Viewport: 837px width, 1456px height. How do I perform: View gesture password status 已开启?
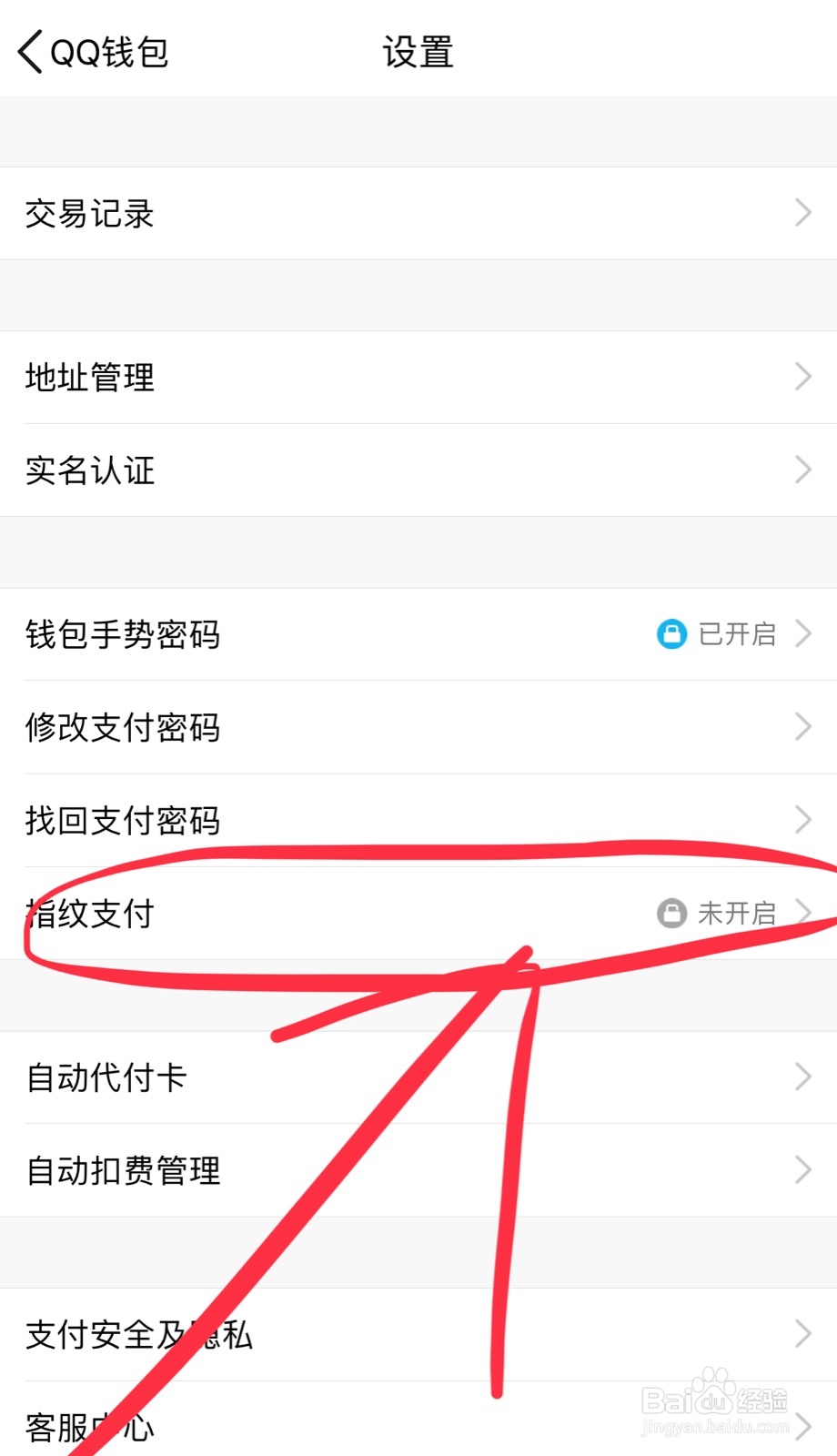click(739, 635)
